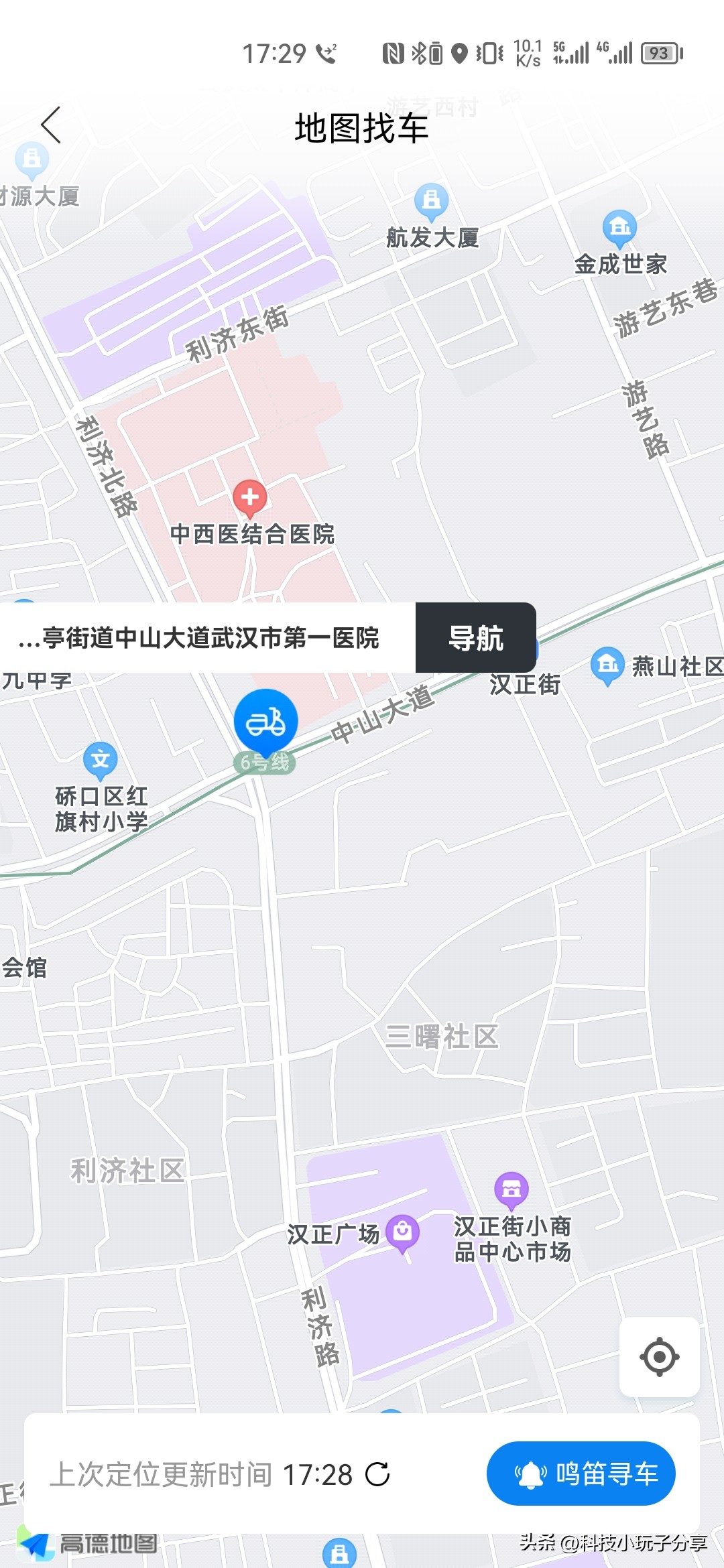This screenshot has width=724, height=1568.
Task: Tap the back arrow to exit 地图找车
Action: [51, 125]
